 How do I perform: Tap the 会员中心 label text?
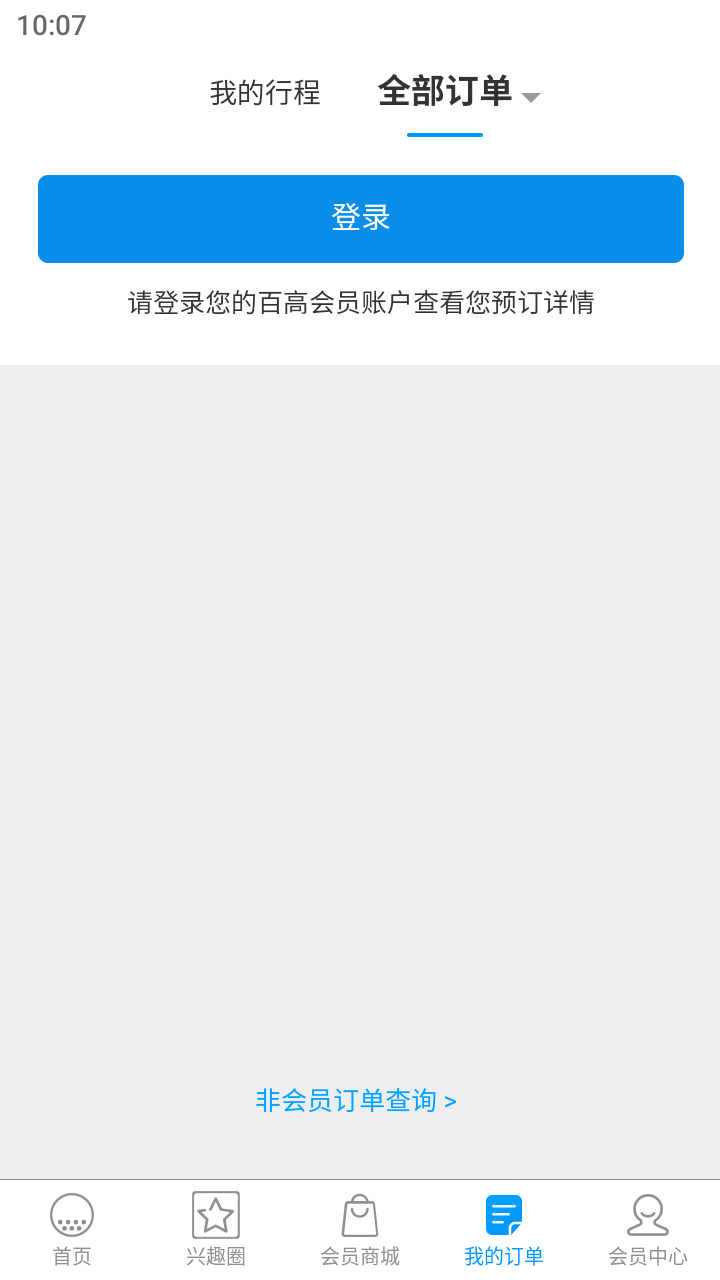click(647, 1254)
